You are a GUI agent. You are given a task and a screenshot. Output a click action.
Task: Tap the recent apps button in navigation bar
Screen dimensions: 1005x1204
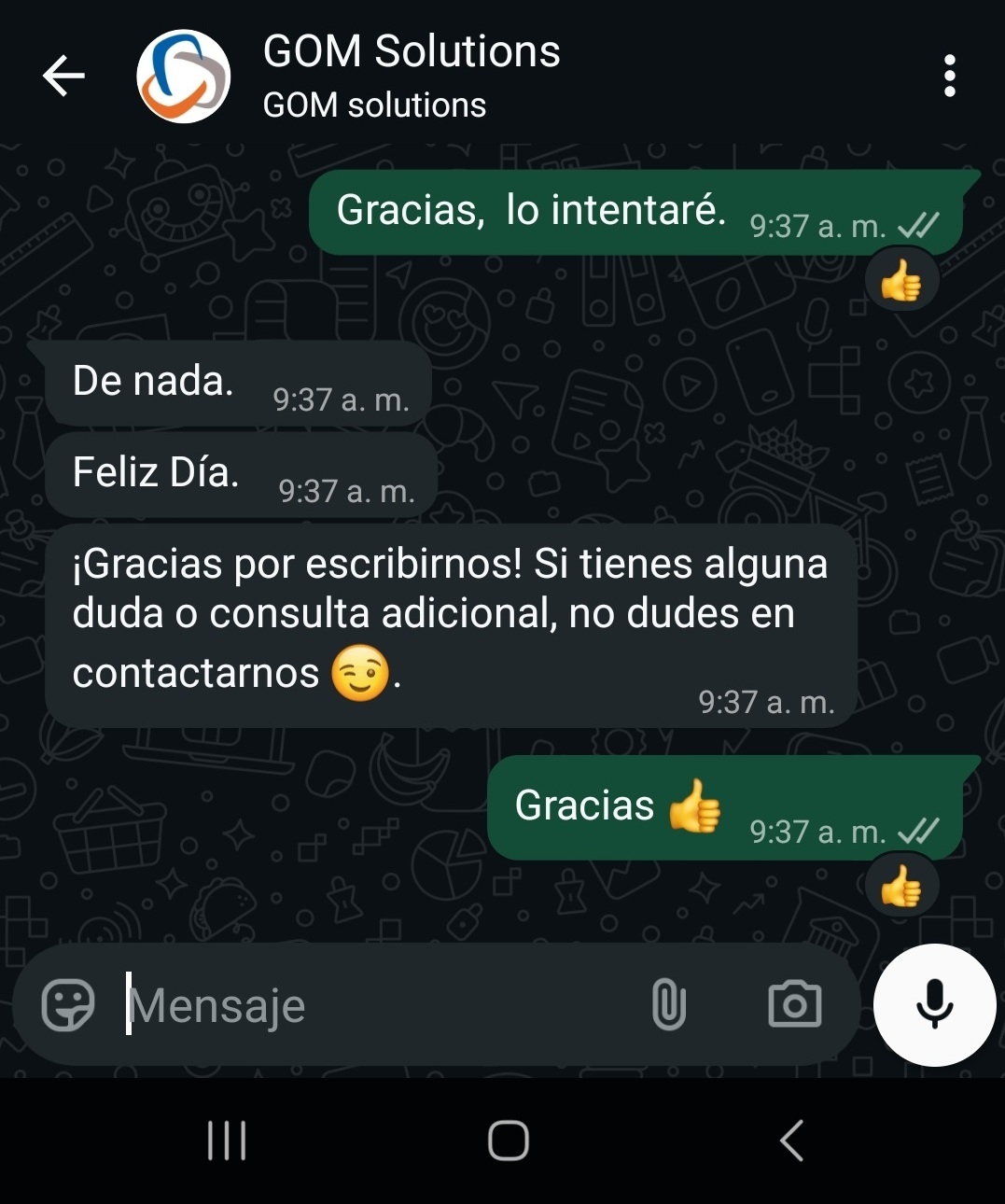coord(227,1139)
